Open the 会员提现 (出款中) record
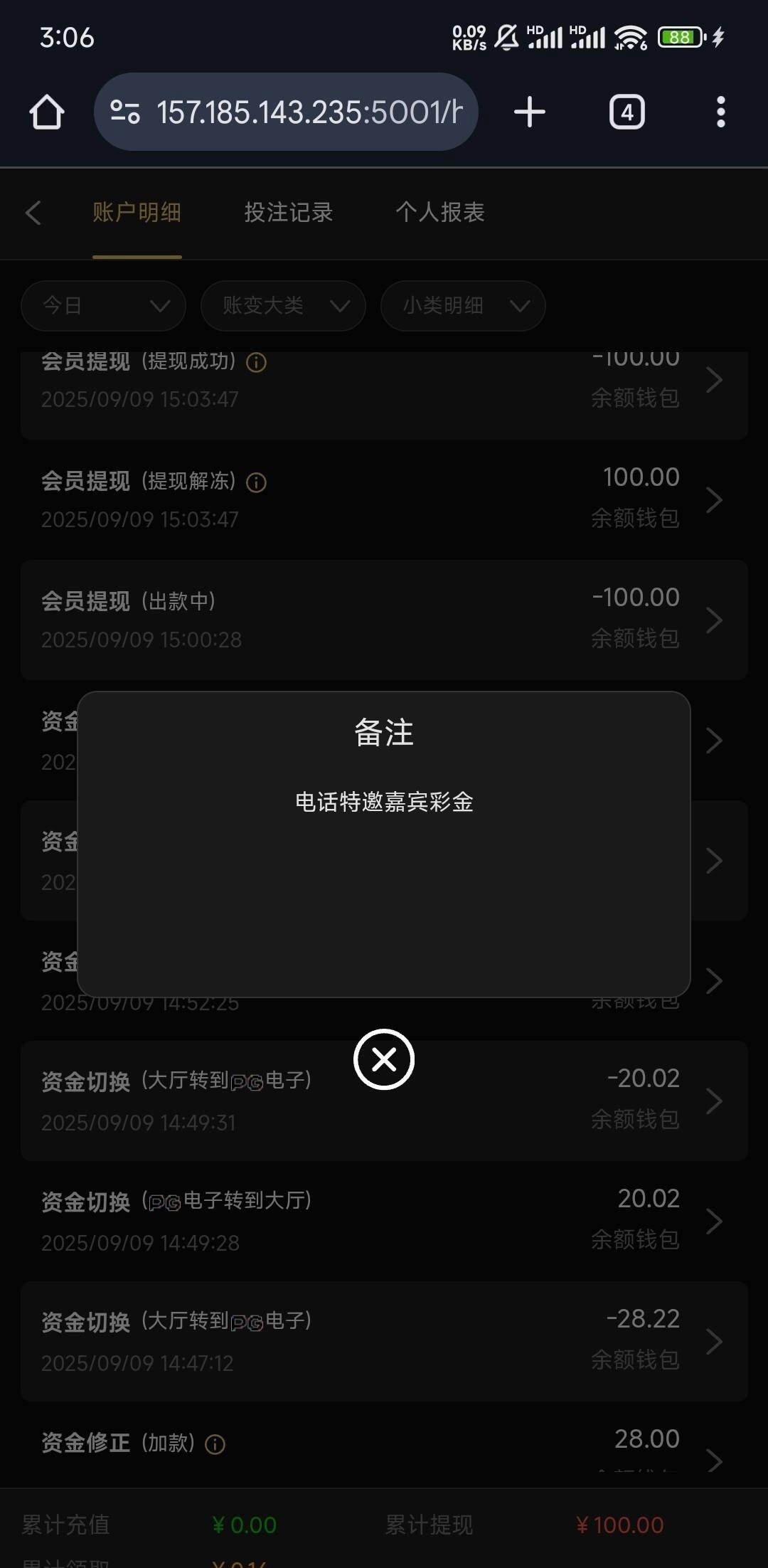 [x=384, y=620]
